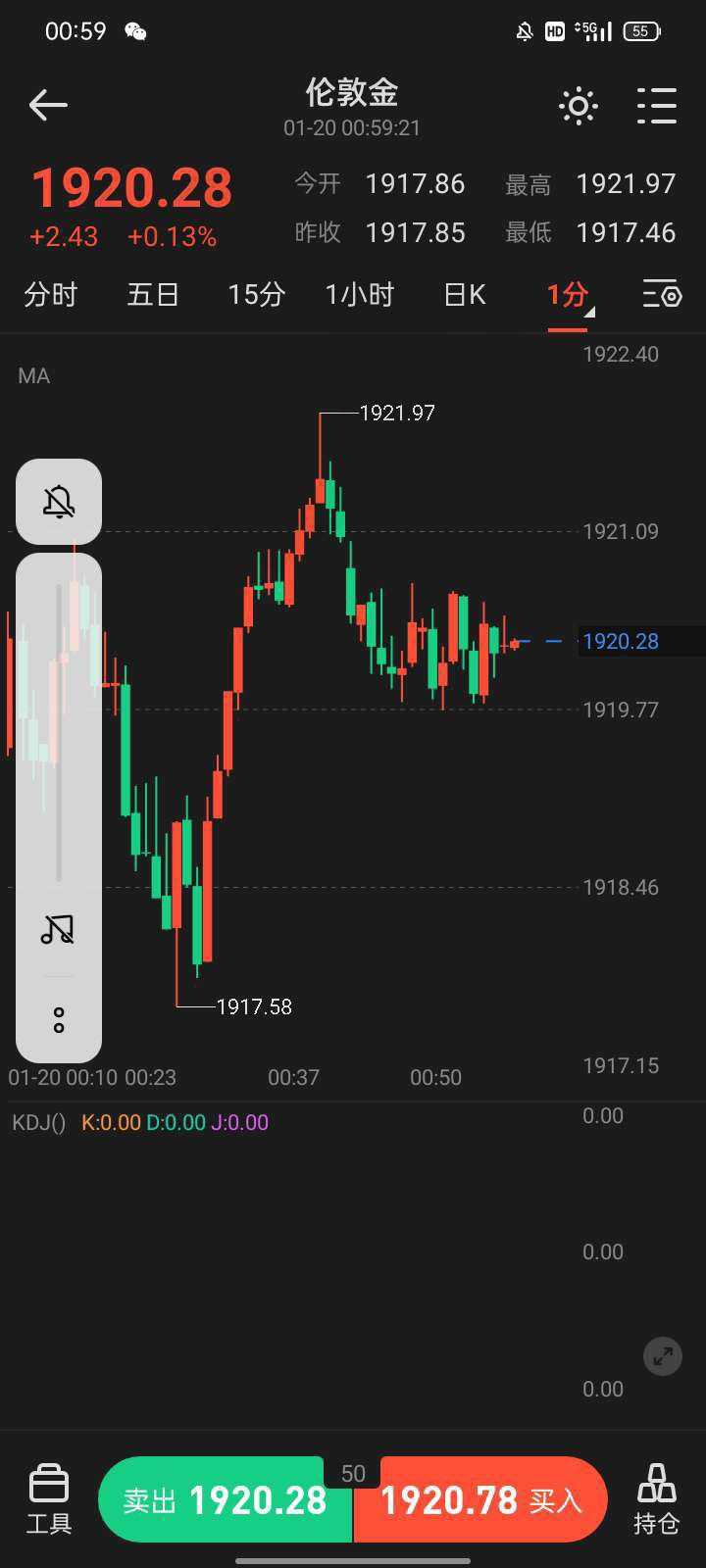Screen dimensions: 706x1568
Task: Toggle the light/dark theme sun icon
Action: point(579,106)
